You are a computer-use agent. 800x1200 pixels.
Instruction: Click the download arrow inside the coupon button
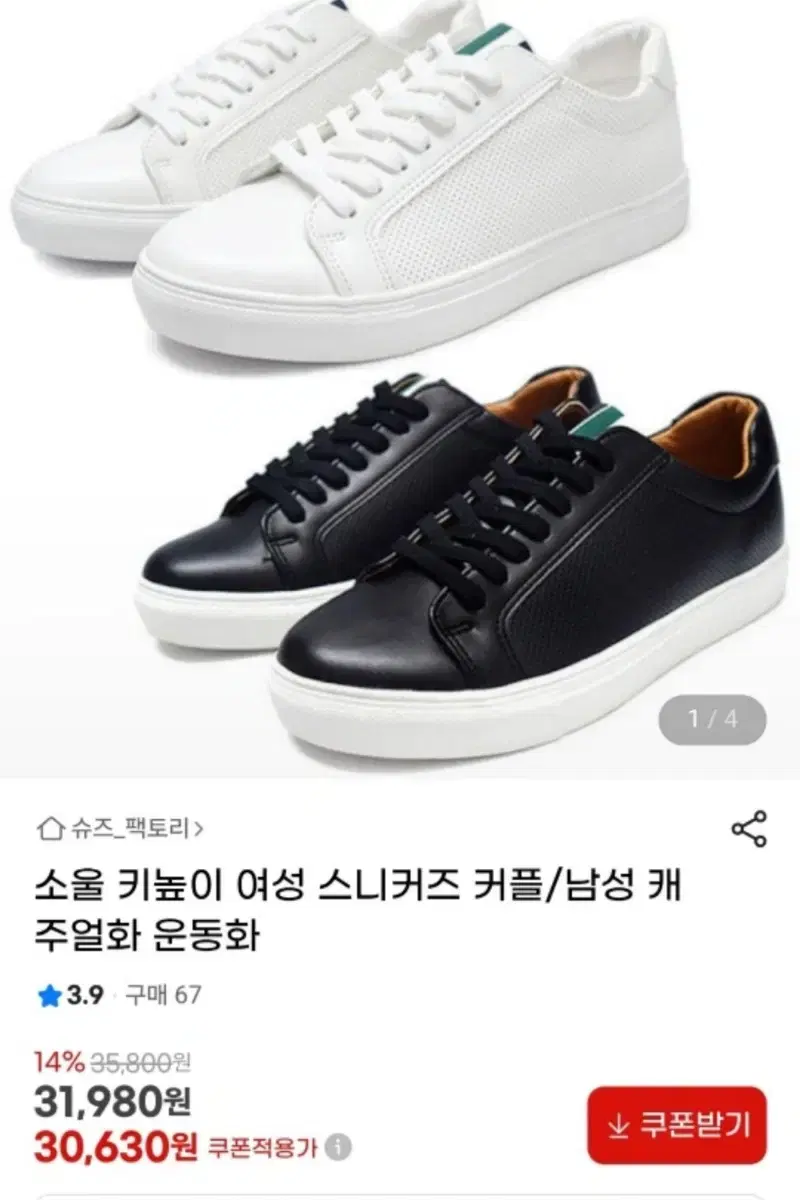coord(619,1124)
